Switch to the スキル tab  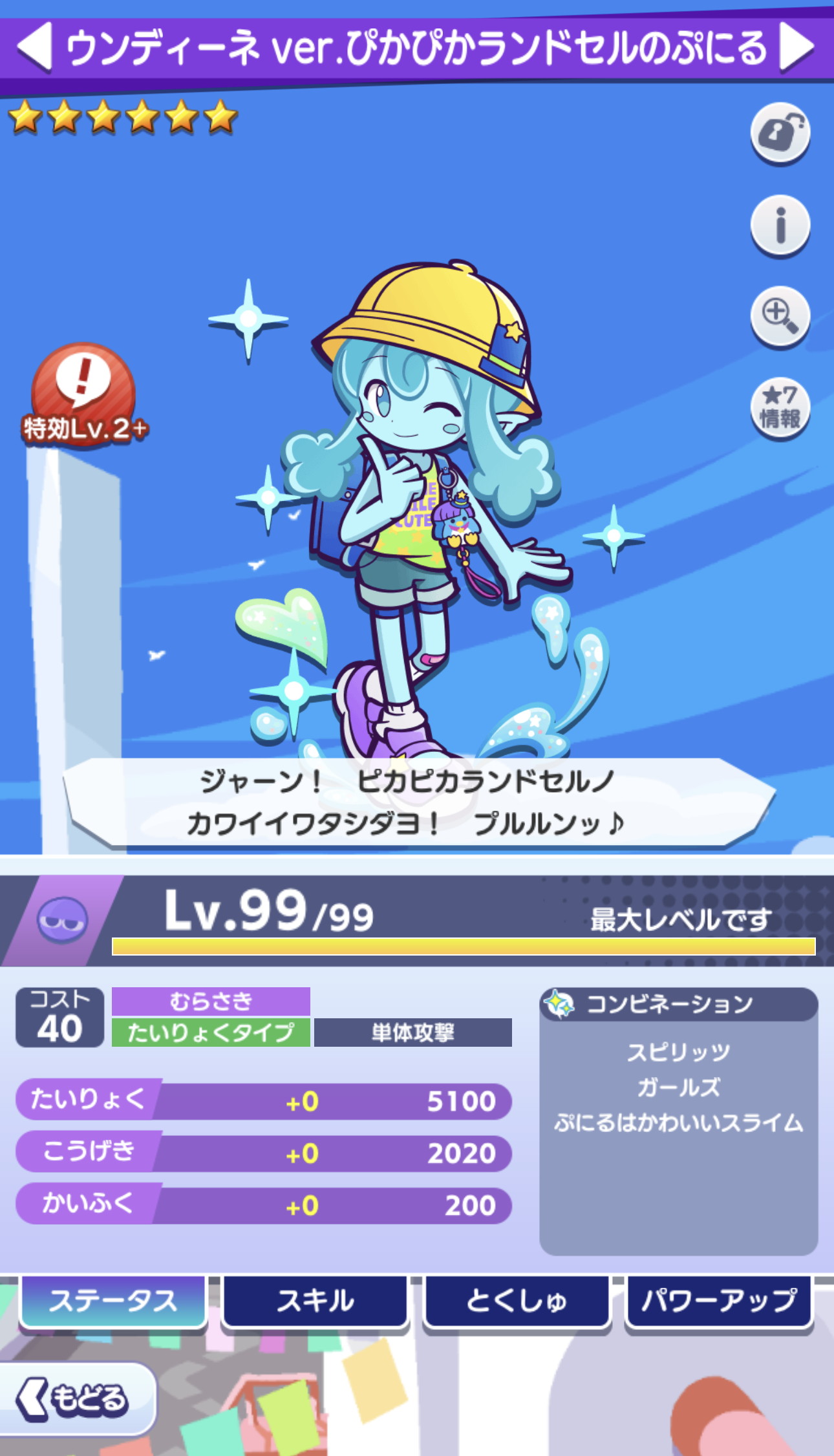pos(315,1301)
